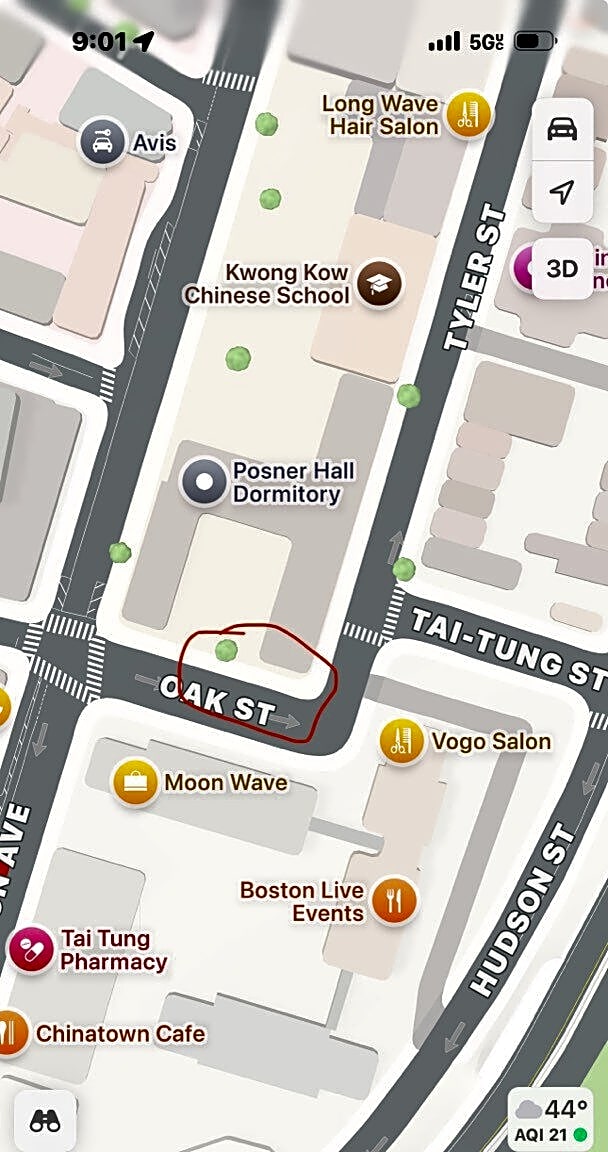Open Boston Live Events restaurant pin

pos(394,902)
